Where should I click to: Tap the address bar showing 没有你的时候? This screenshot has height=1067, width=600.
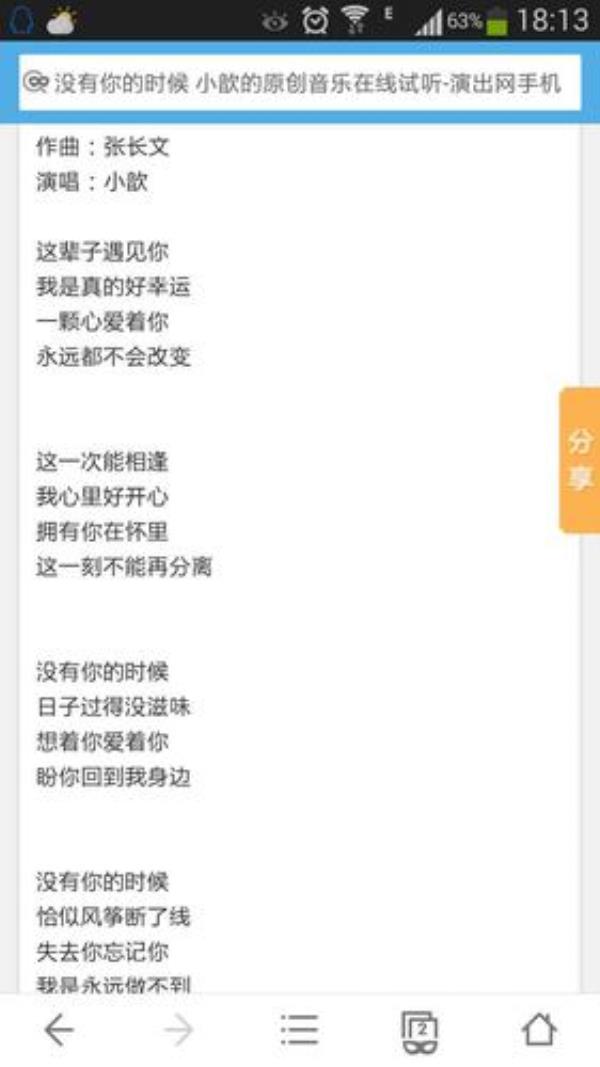click(300, 82)
